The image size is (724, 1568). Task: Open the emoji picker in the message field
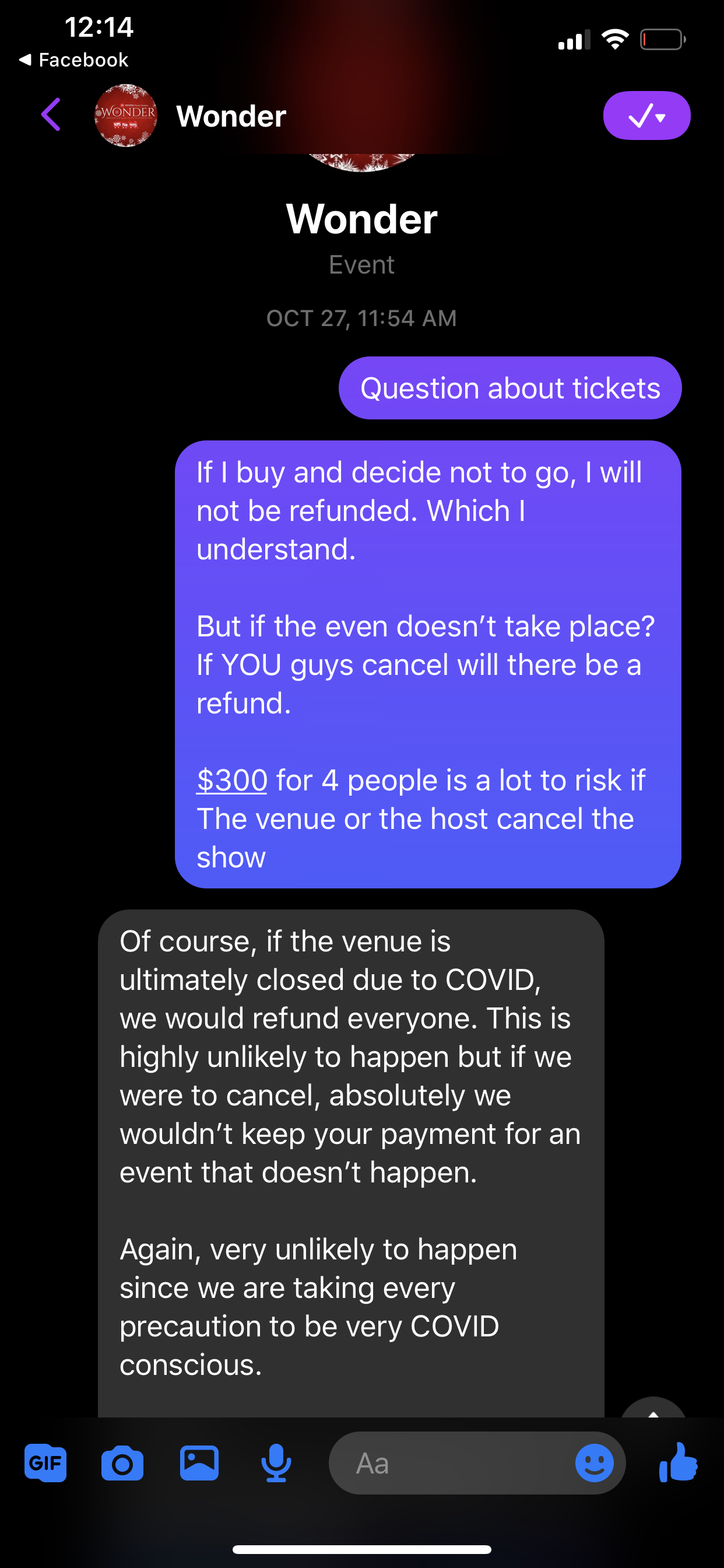coord(594,1462)
